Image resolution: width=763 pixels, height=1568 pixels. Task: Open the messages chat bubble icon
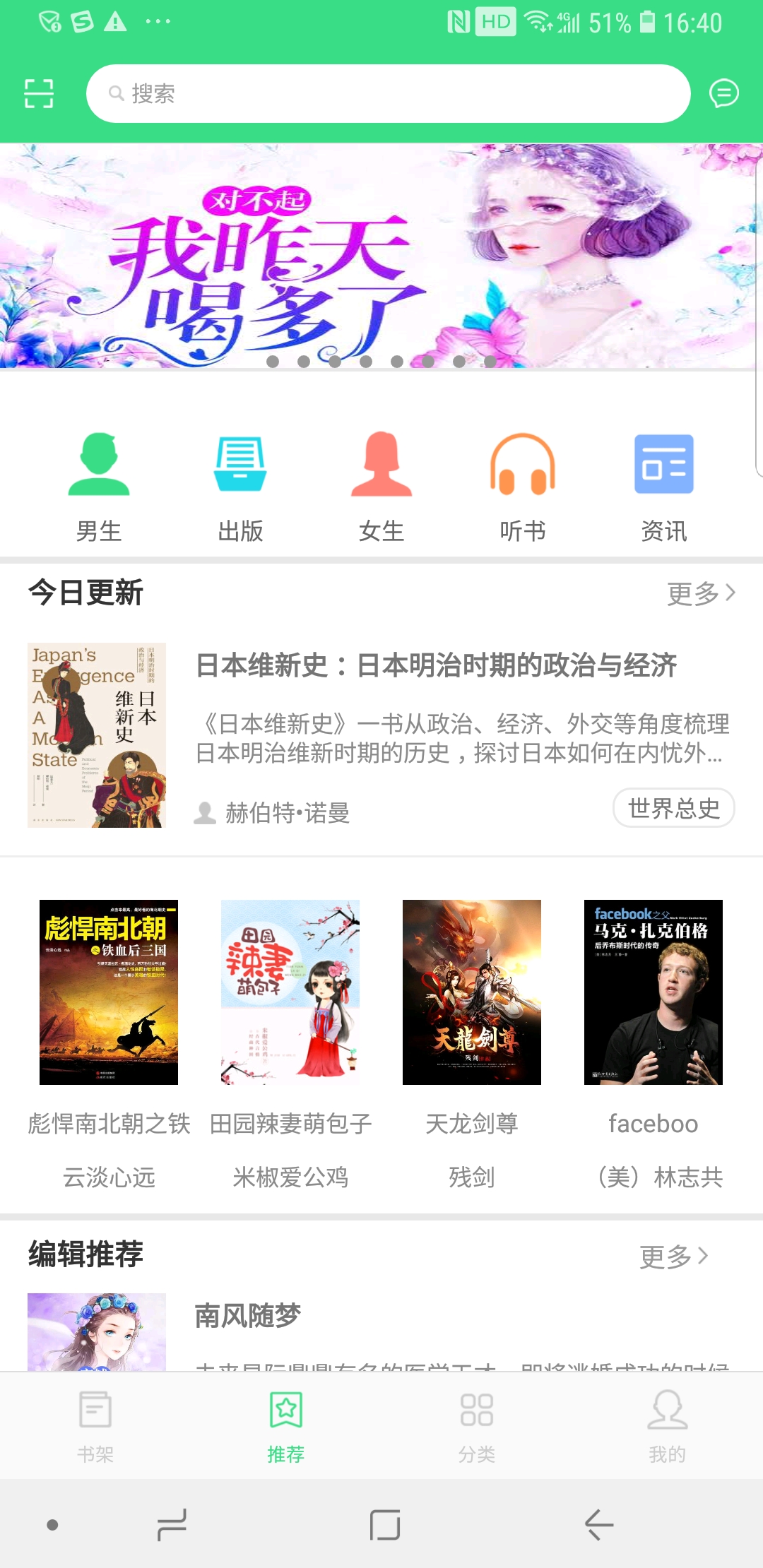click(723, 93)
